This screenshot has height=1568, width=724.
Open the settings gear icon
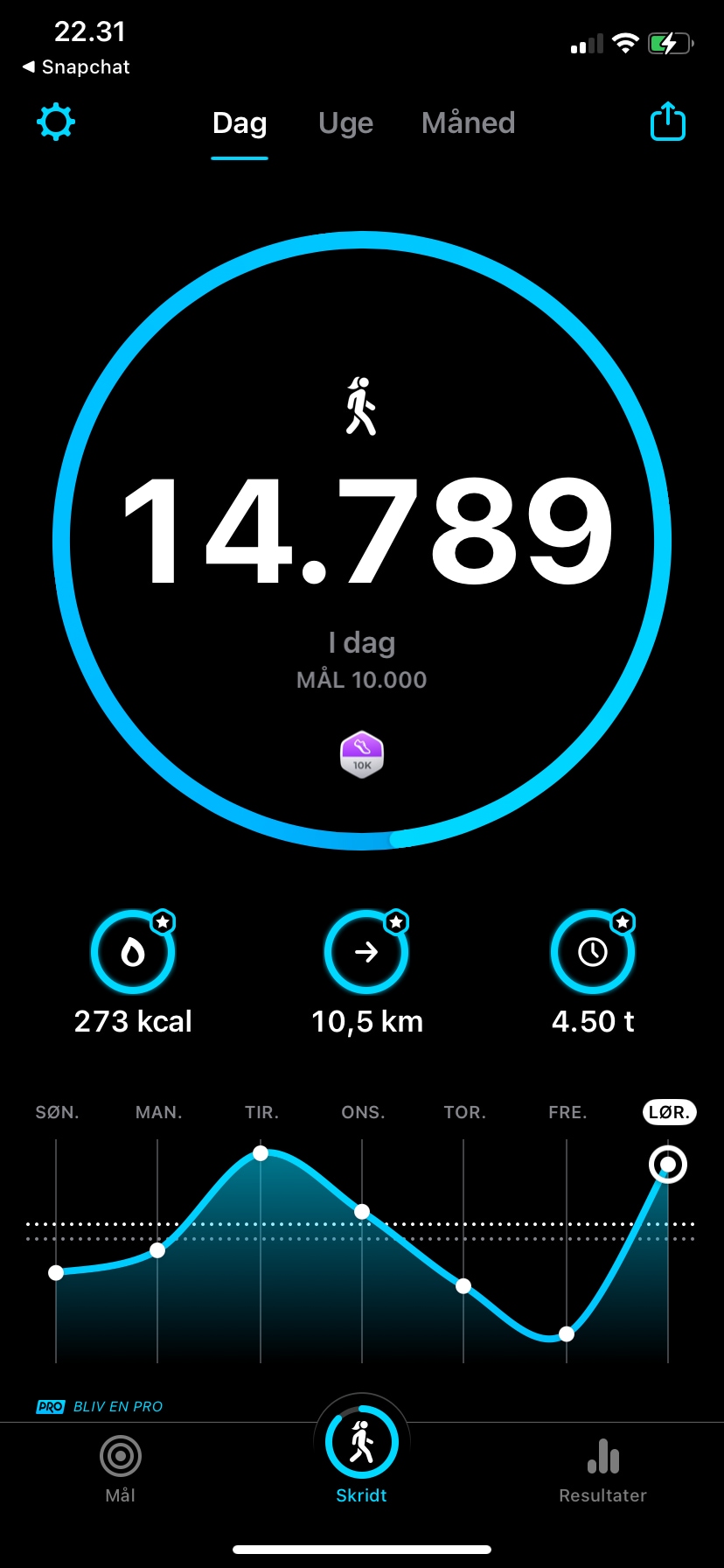click(56, 122)
